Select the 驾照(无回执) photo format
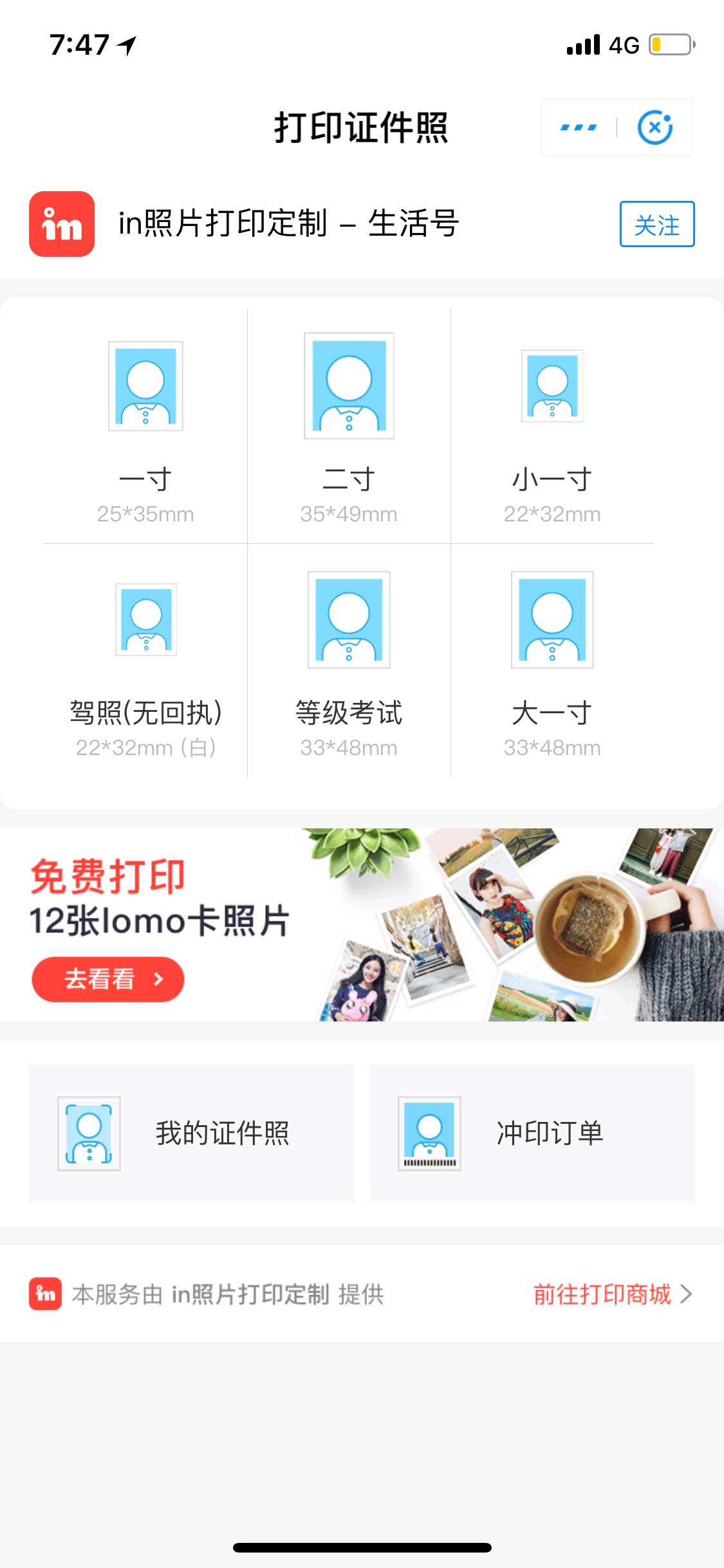 145,663
